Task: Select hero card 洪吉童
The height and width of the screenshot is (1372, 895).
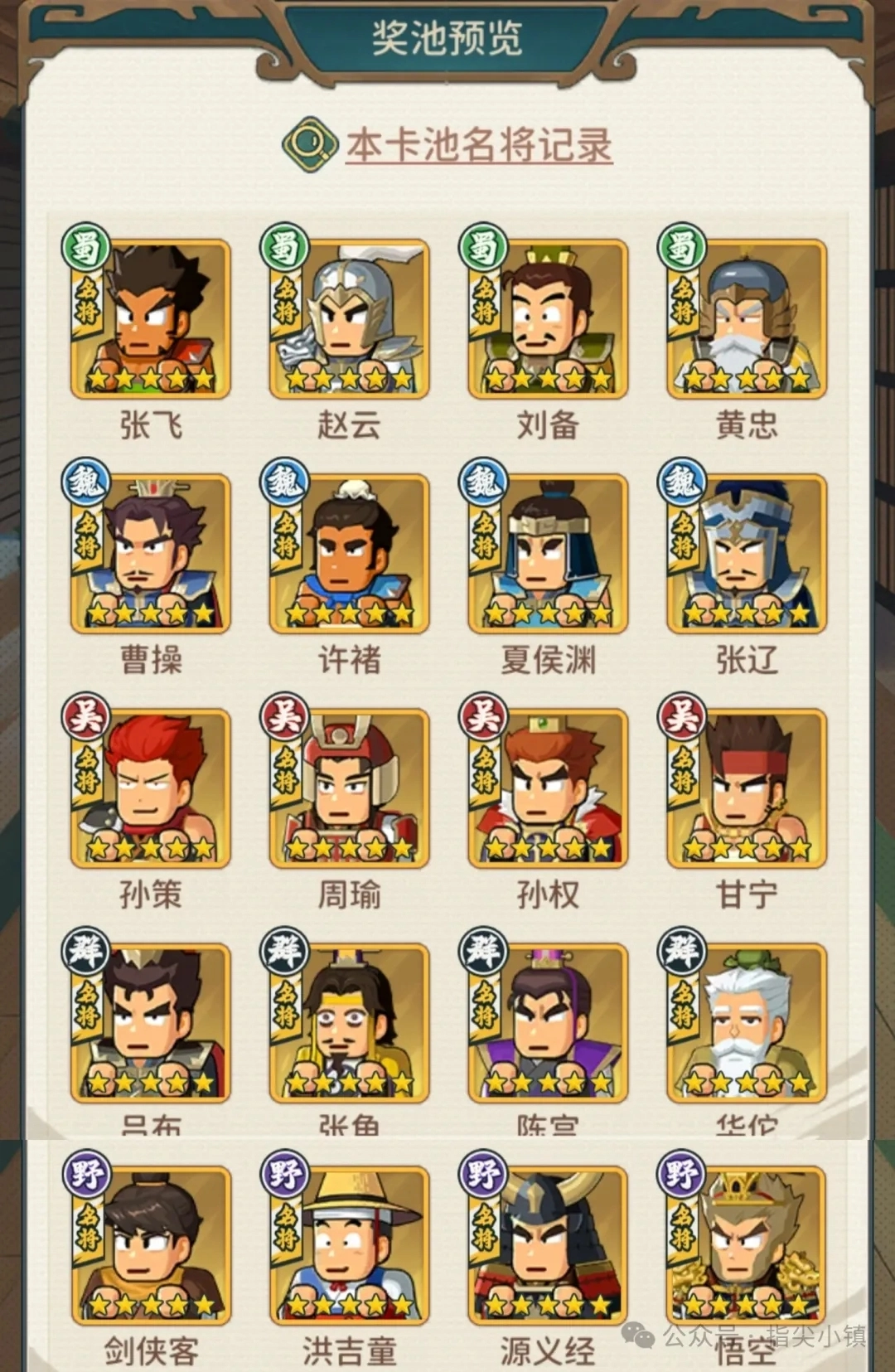Action: click(349, 1245)
